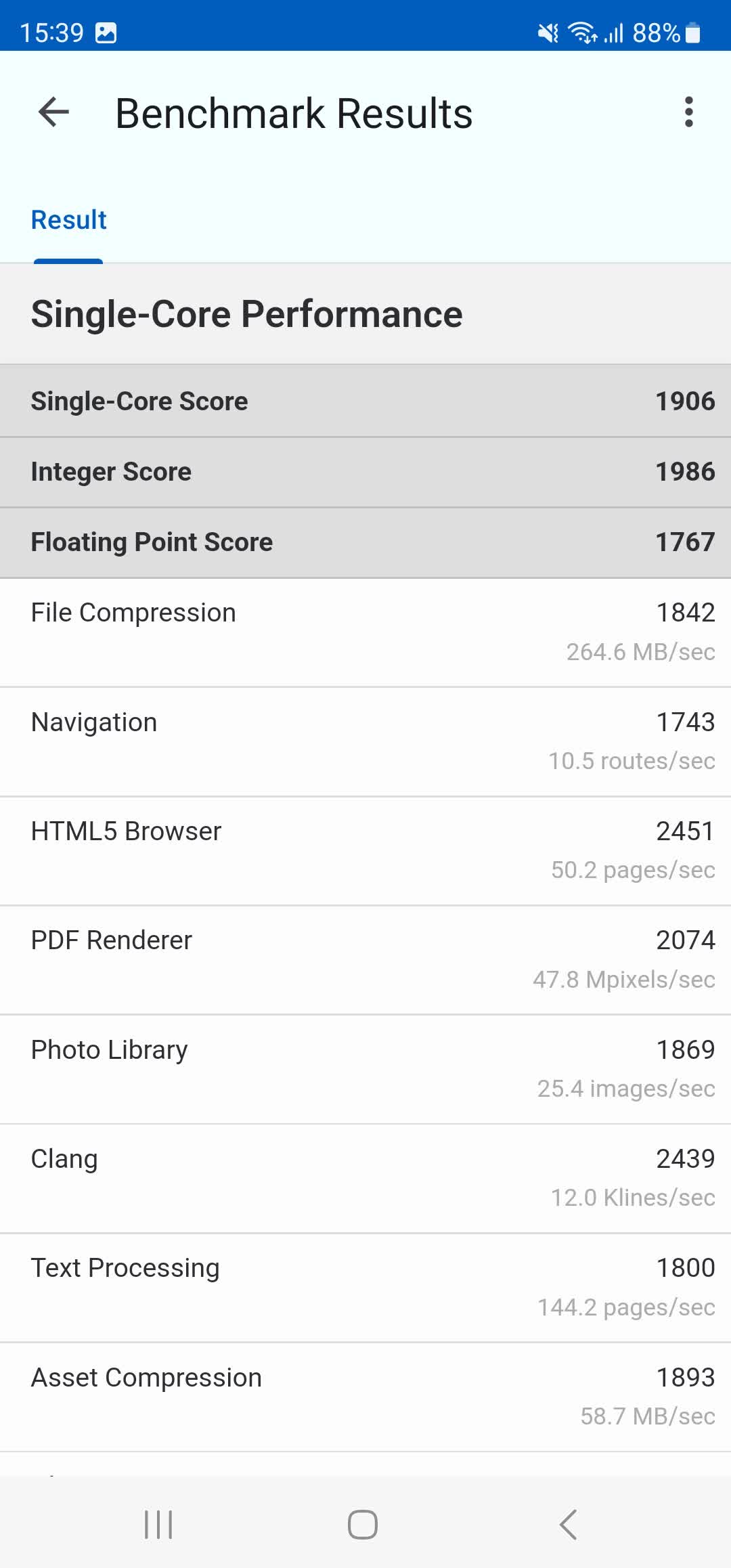Go back from Benchmark Results

[x=54, y=112]
